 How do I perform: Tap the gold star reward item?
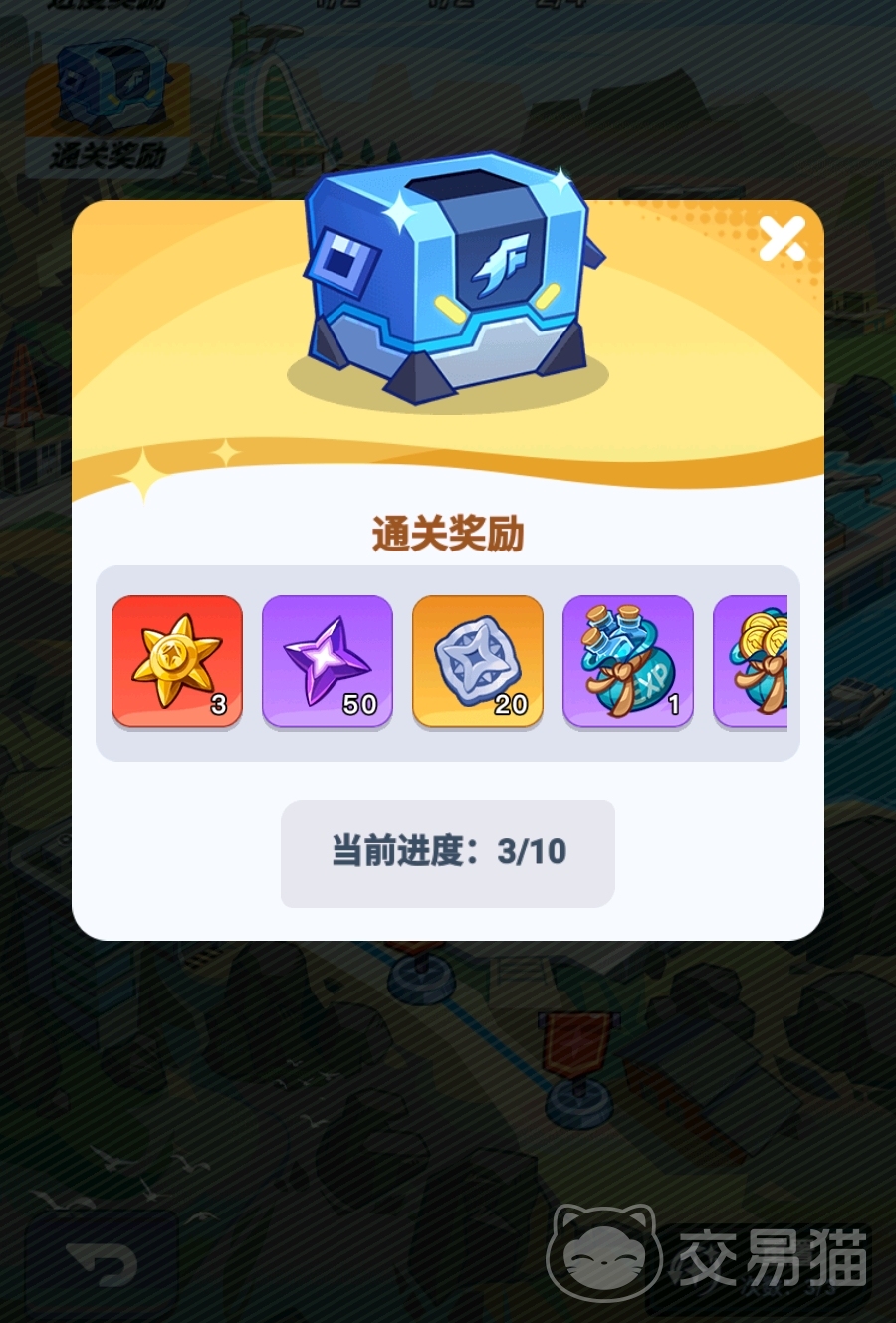coord(177,661)
